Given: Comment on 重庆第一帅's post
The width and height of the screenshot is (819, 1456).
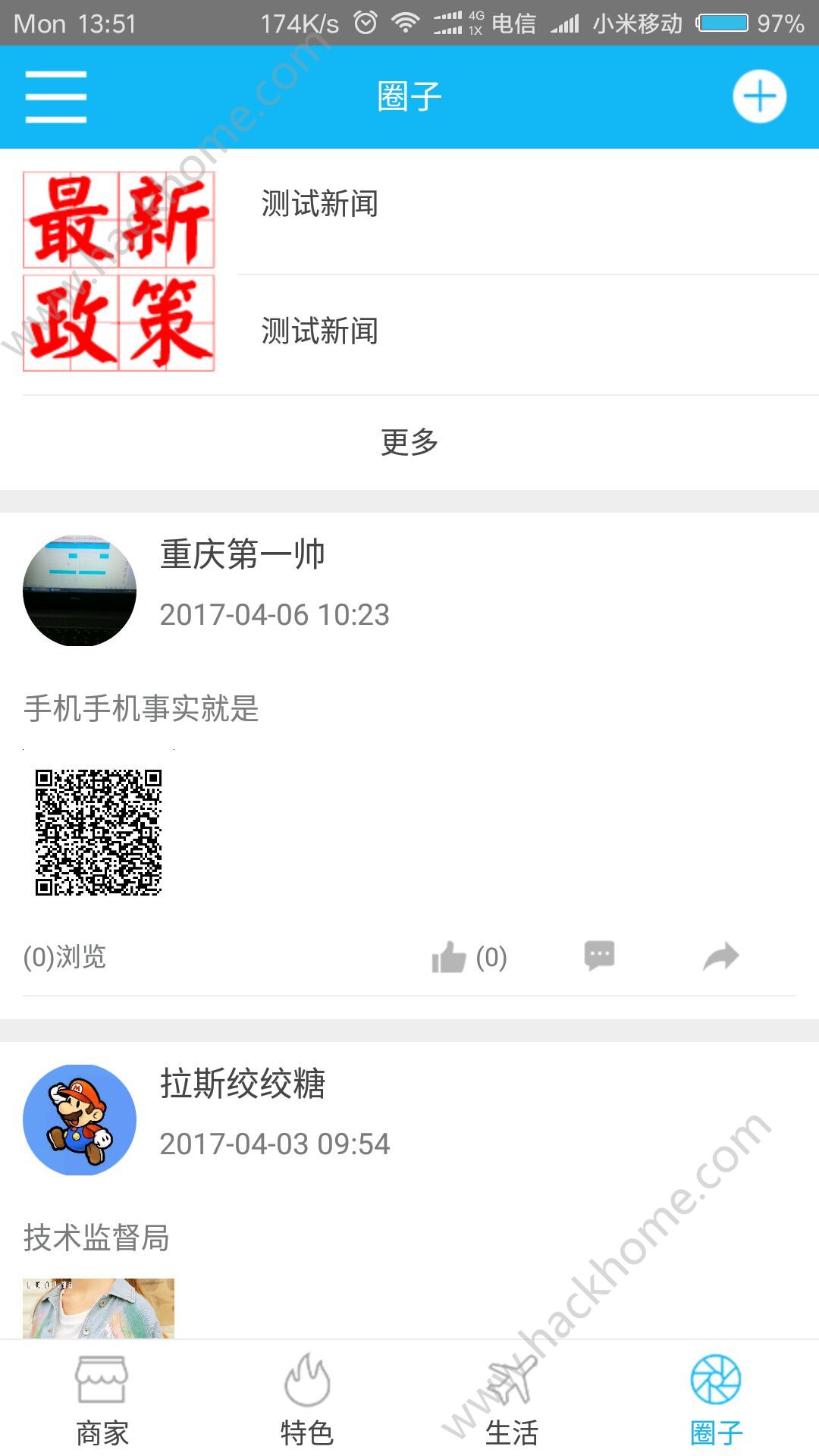Looking at the screenshot, I should click(x=599, y=955).
